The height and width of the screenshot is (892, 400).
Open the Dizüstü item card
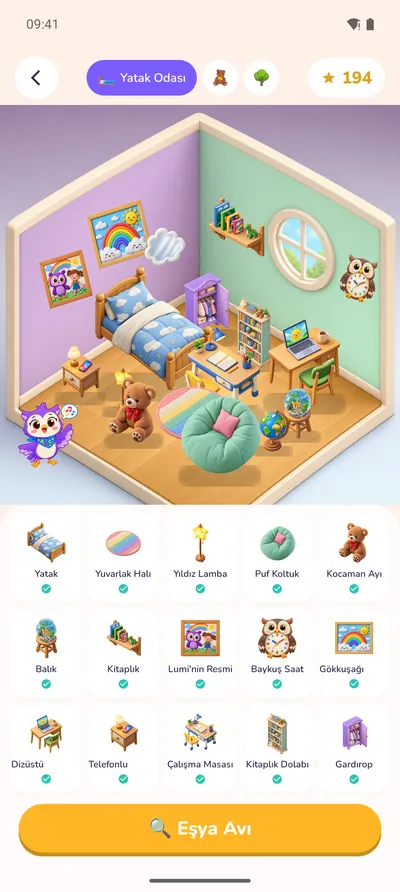(x=46, y=749)
